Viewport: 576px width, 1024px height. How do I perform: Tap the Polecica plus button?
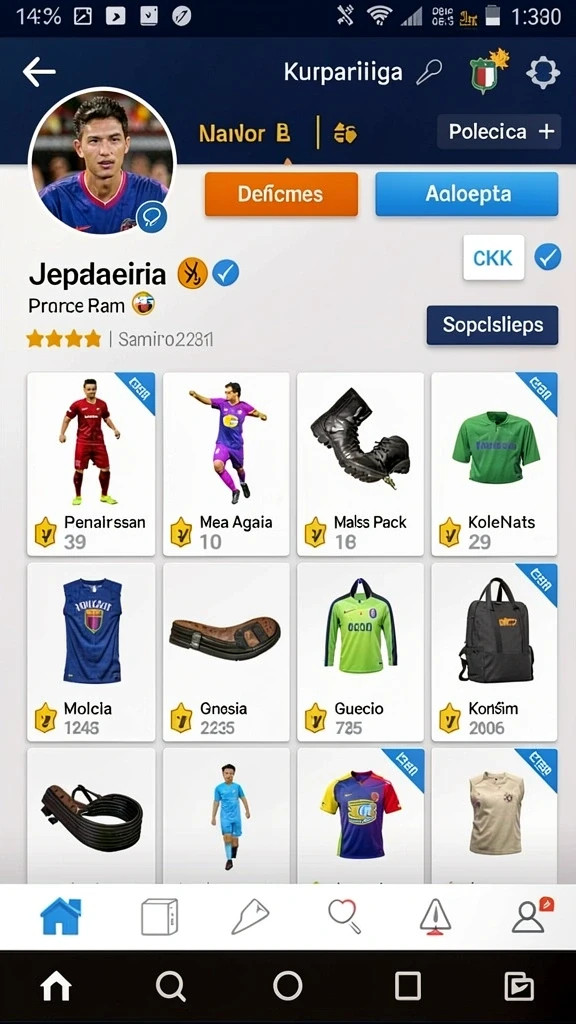500,132
